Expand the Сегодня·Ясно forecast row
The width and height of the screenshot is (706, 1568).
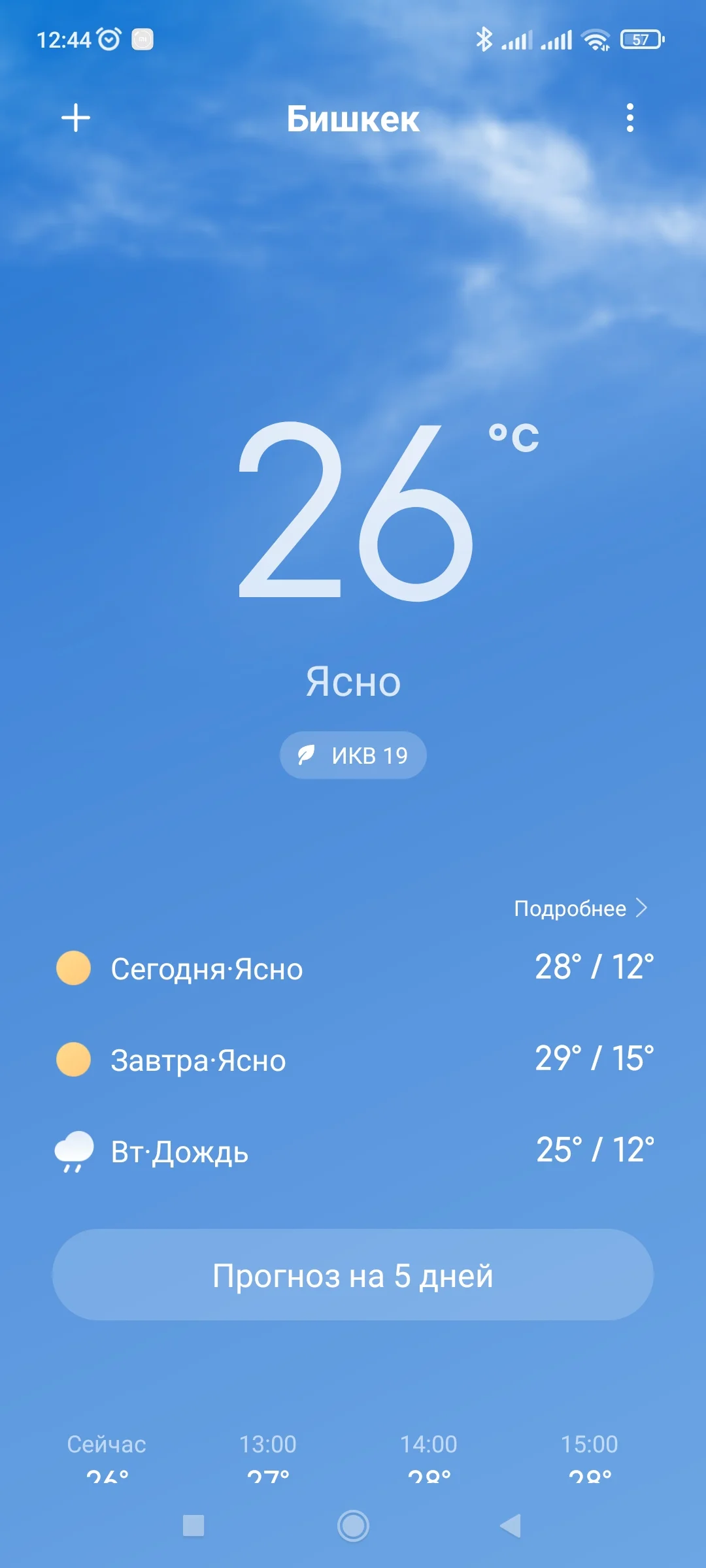point(353,969)
